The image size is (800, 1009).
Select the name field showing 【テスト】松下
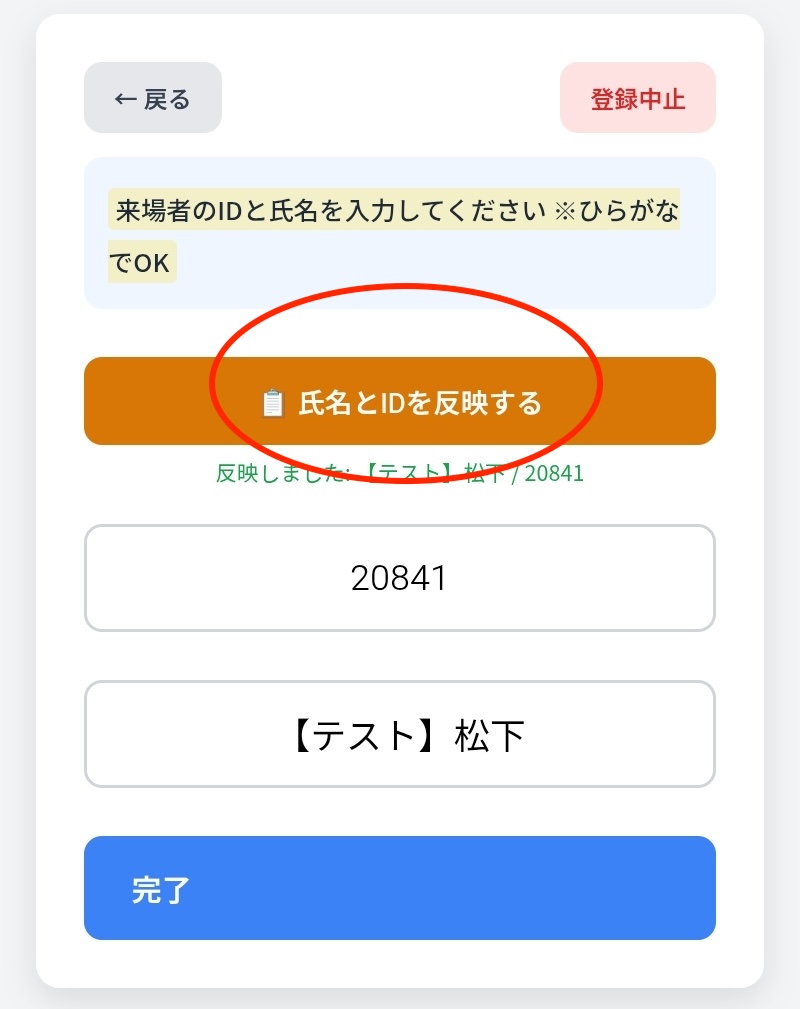tap(400, 733)
